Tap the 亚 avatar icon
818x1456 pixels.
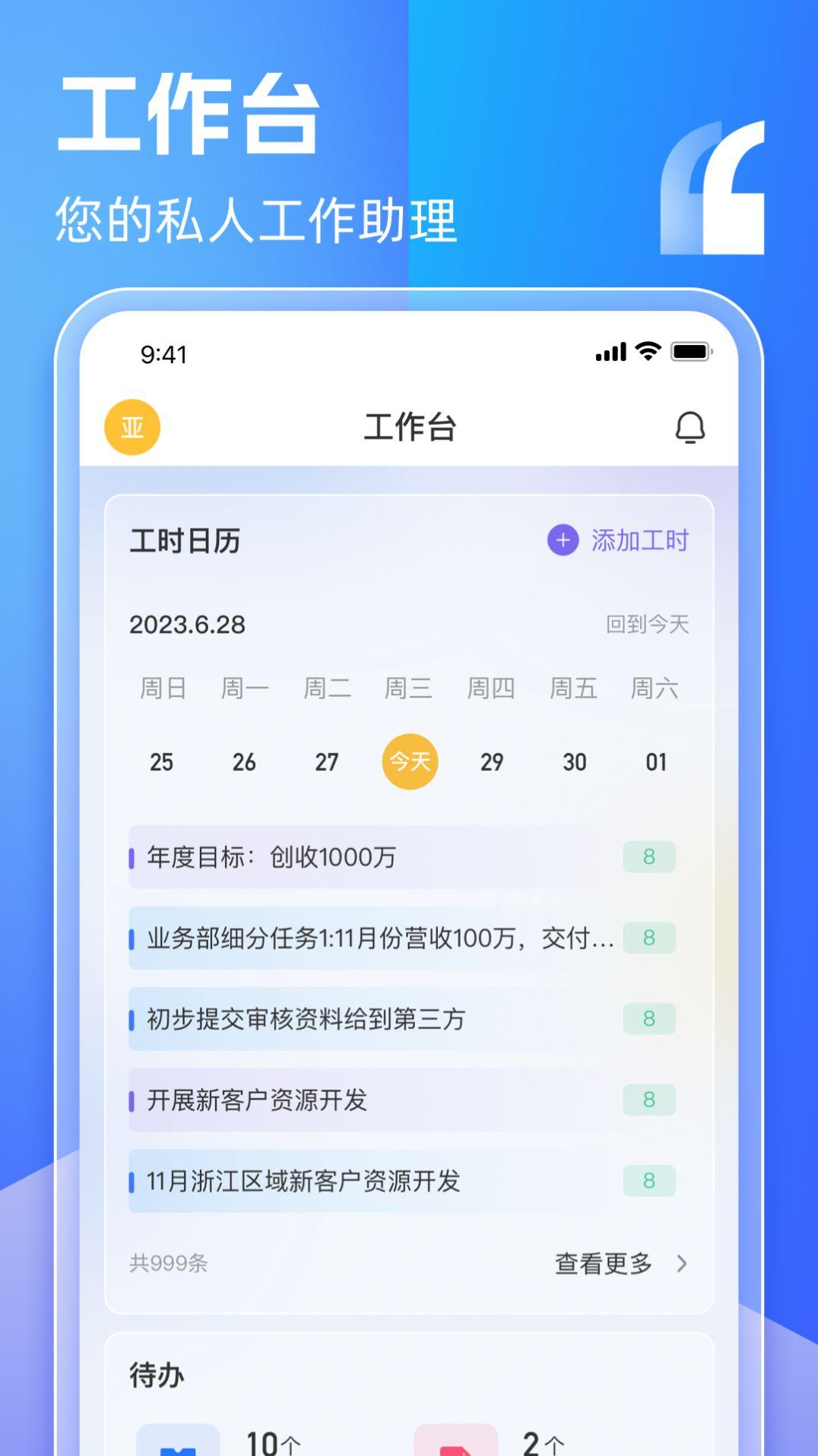tap(132, 426)
